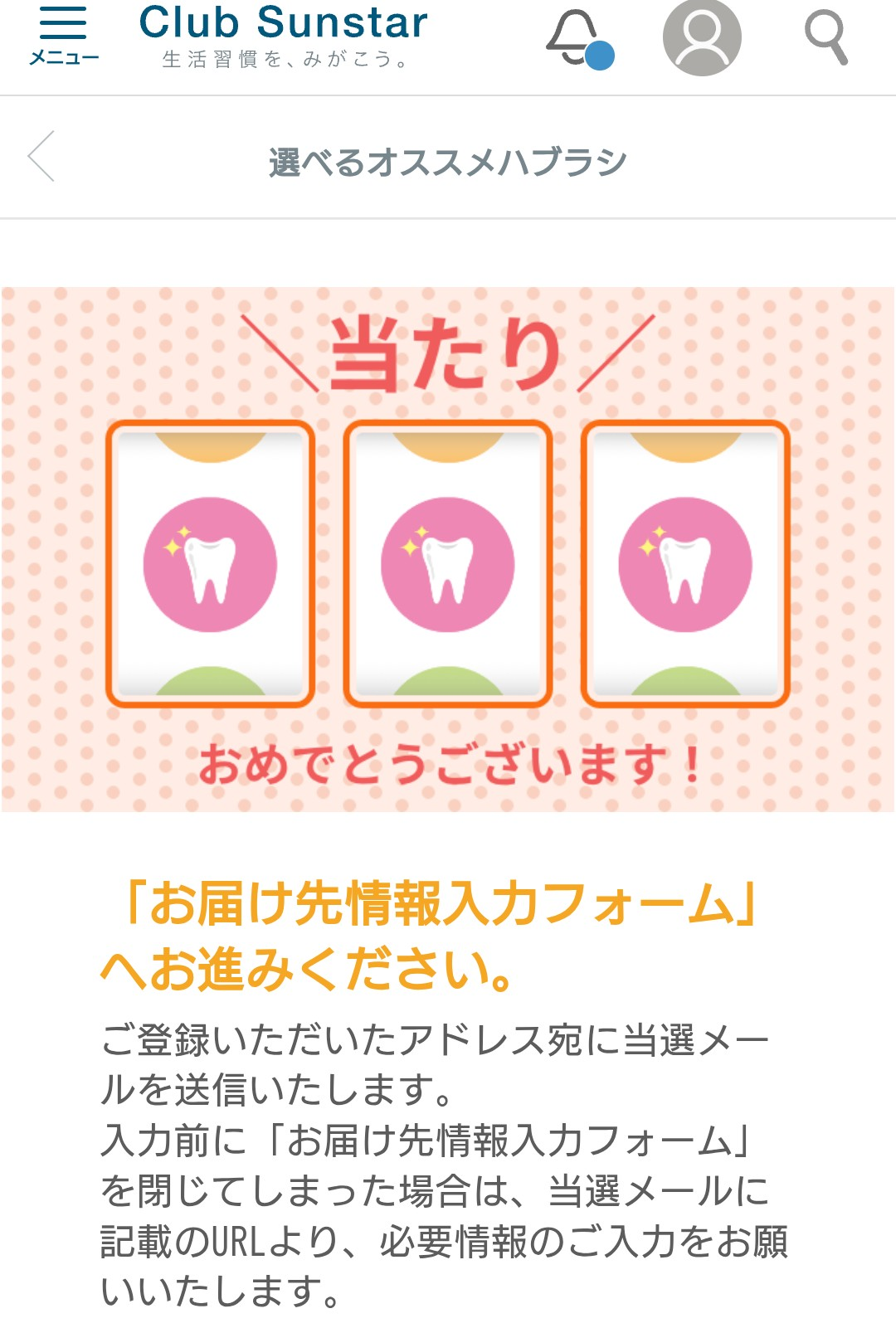Viewport: 896px width, 1328px height.
Task: Tap the Club Sunstar header logo
Action: [x=283, y=35]
